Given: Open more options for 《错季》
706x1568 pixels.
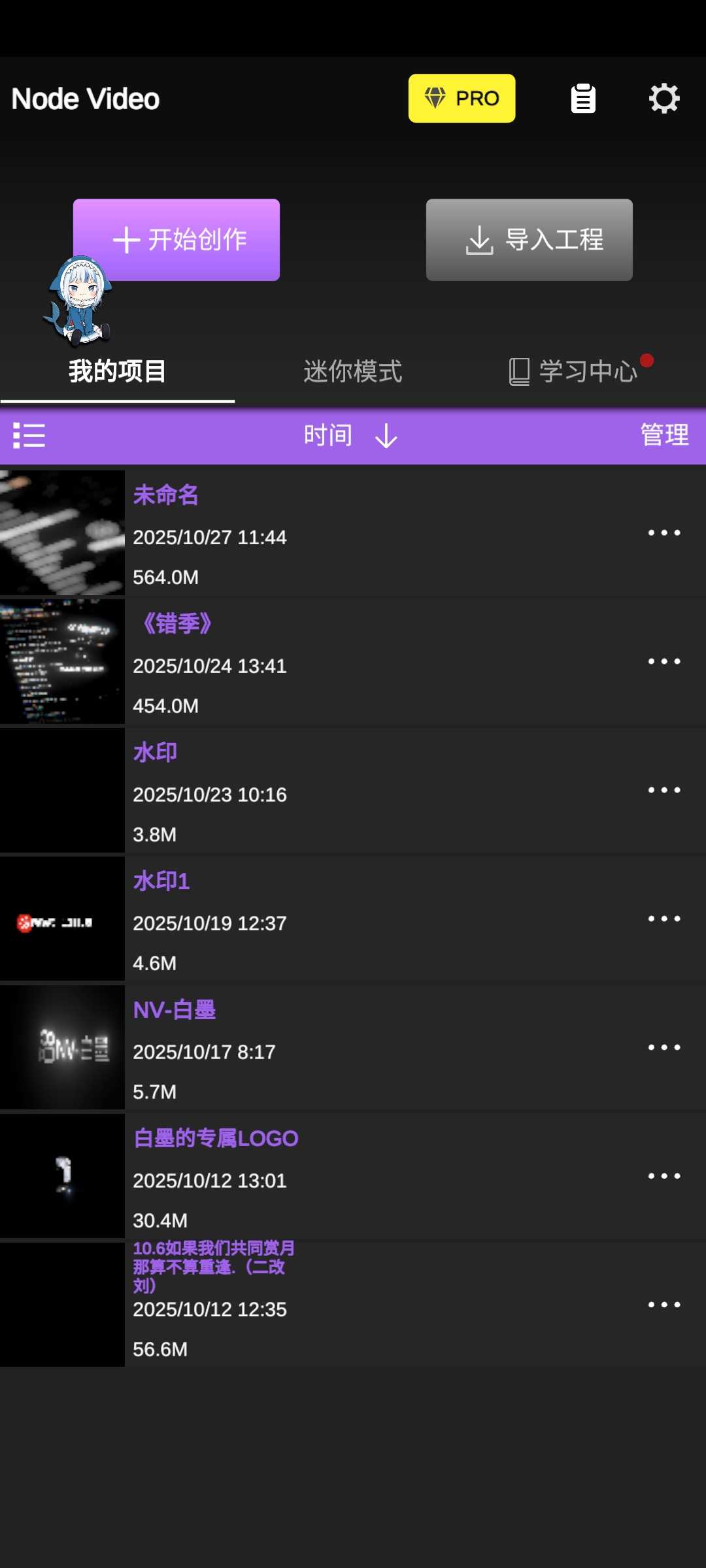Looking at the screenshot, I should click(664, 662).
